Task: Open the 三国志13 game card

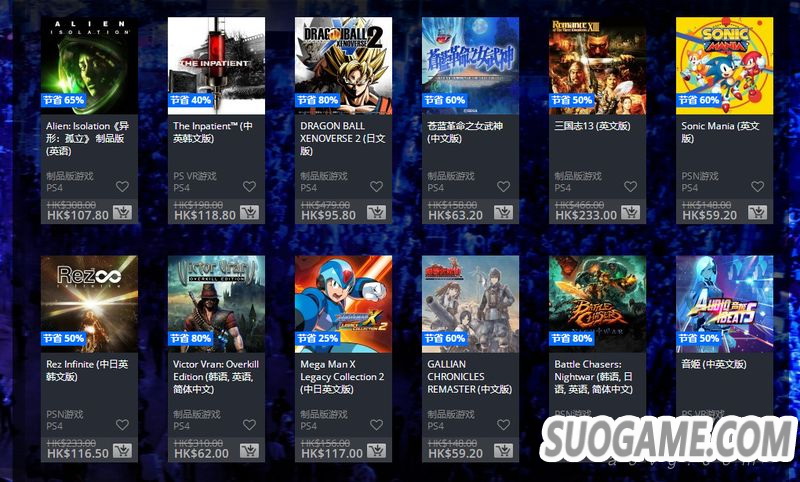Action: tap(597, 62)
